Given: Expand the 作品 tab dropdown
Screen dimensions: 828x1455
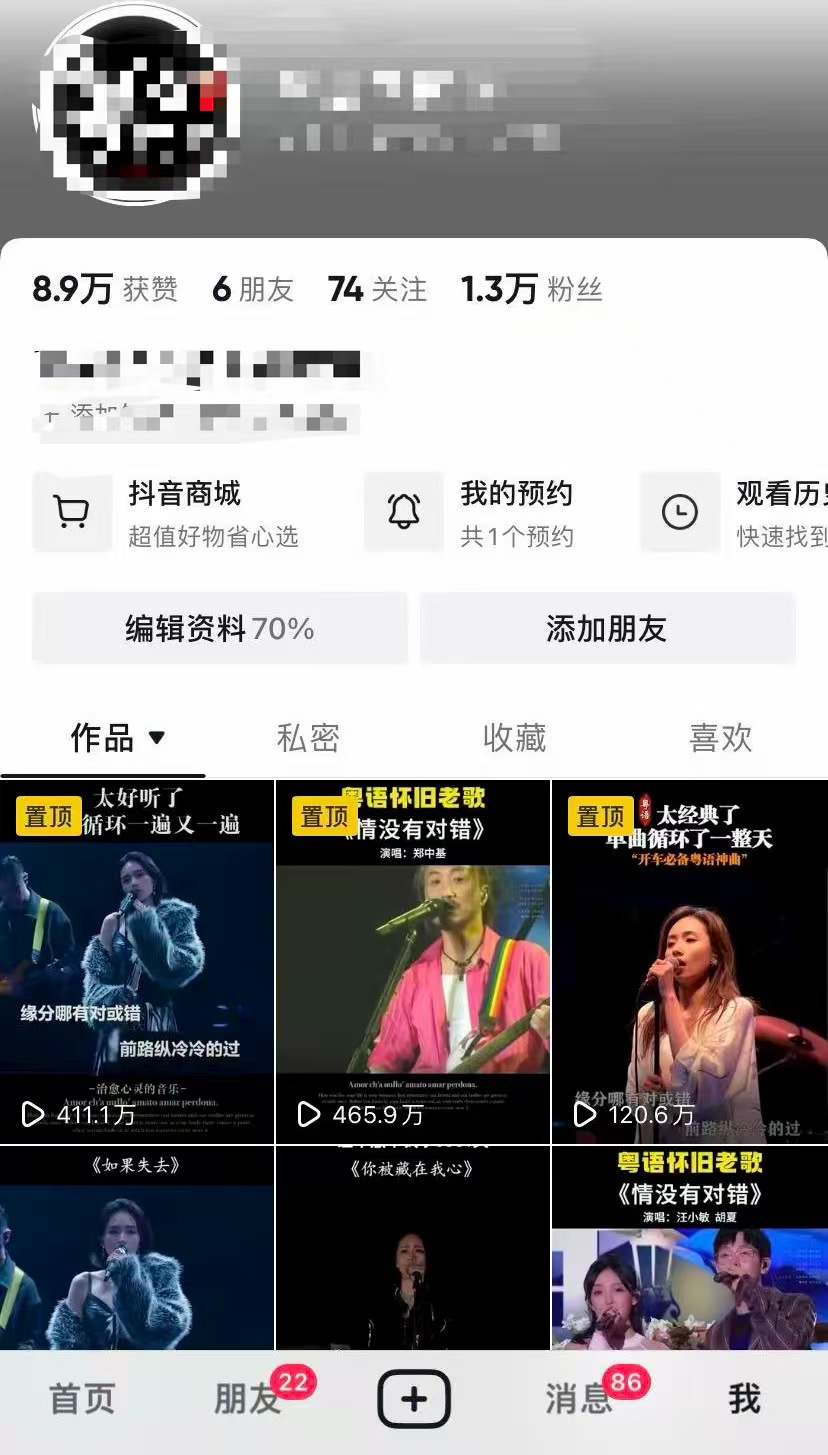Looking at the screenshot, I should coord(156,738).
